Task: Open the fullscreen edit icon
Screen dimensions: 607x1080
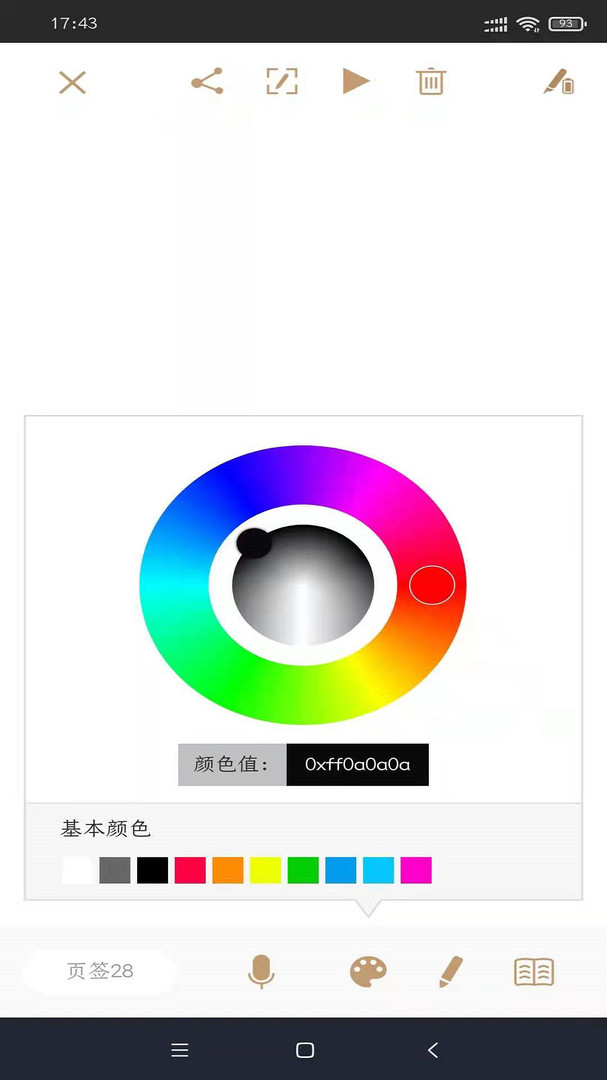Action: pyautogui.click(x=282, y=82)
